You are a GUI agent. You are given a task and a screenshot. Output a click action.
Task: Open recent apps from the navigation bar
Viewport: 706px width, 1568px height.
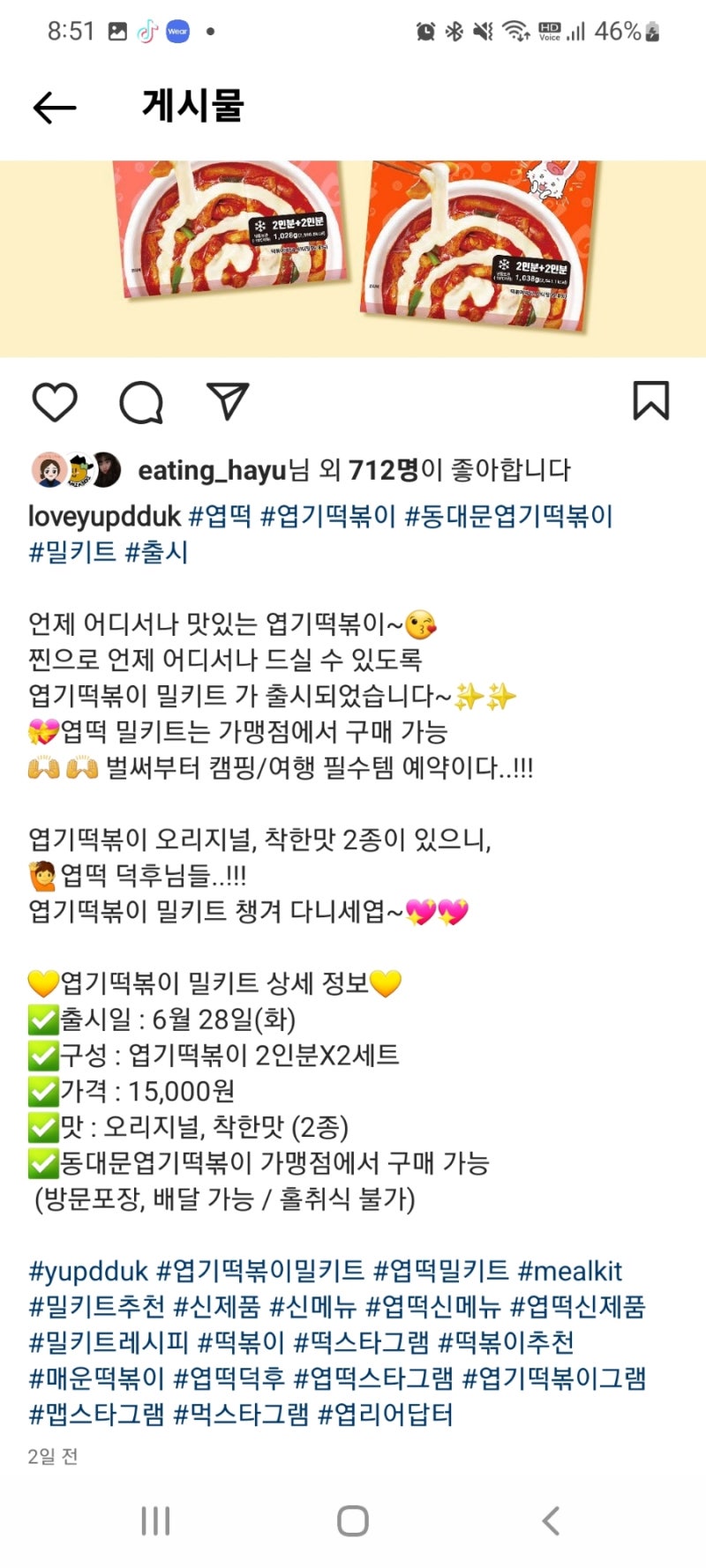(x=155, y=1520)
